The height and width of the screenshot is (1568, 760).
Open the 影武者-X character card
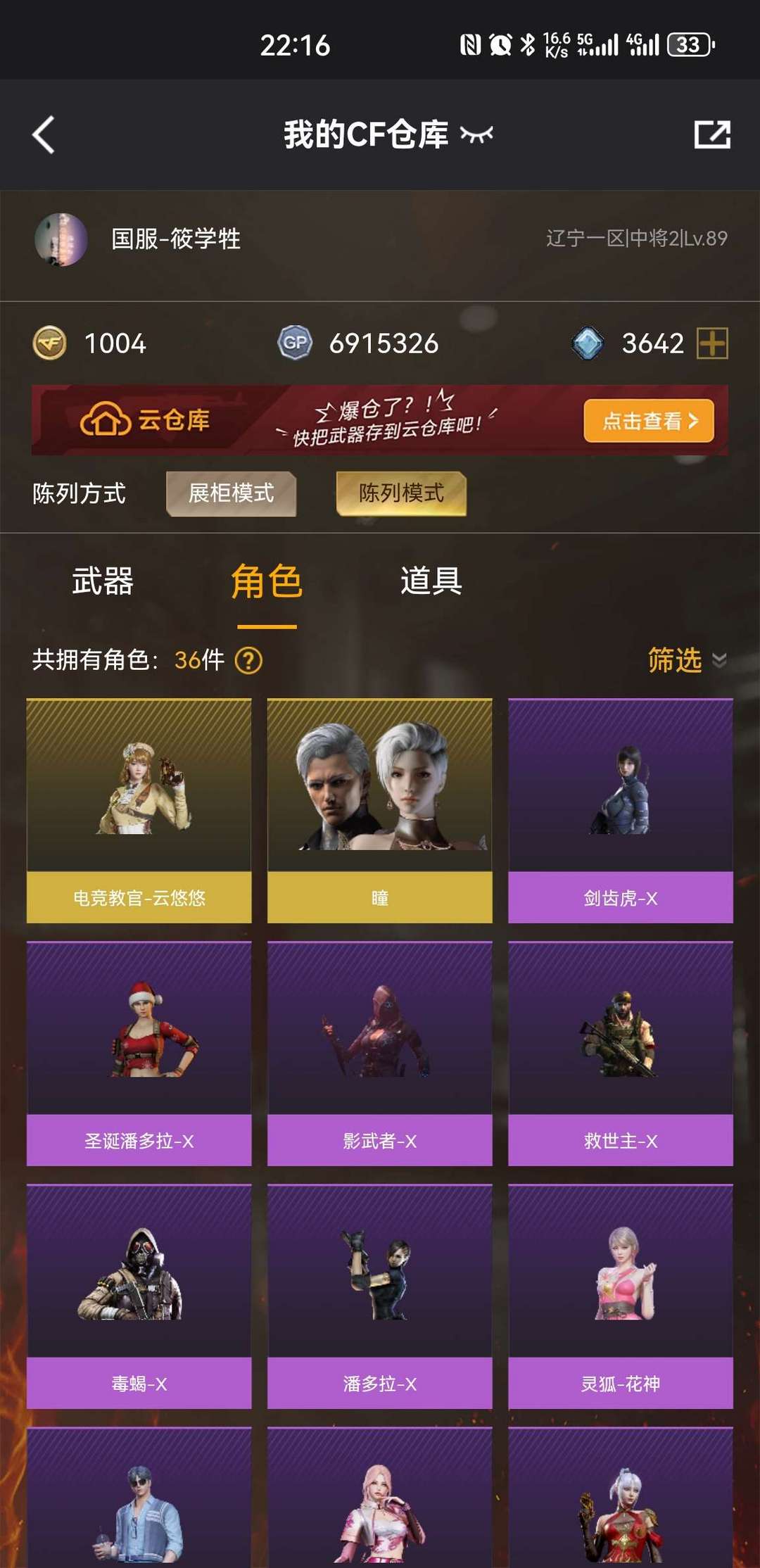click(380, 1054)
